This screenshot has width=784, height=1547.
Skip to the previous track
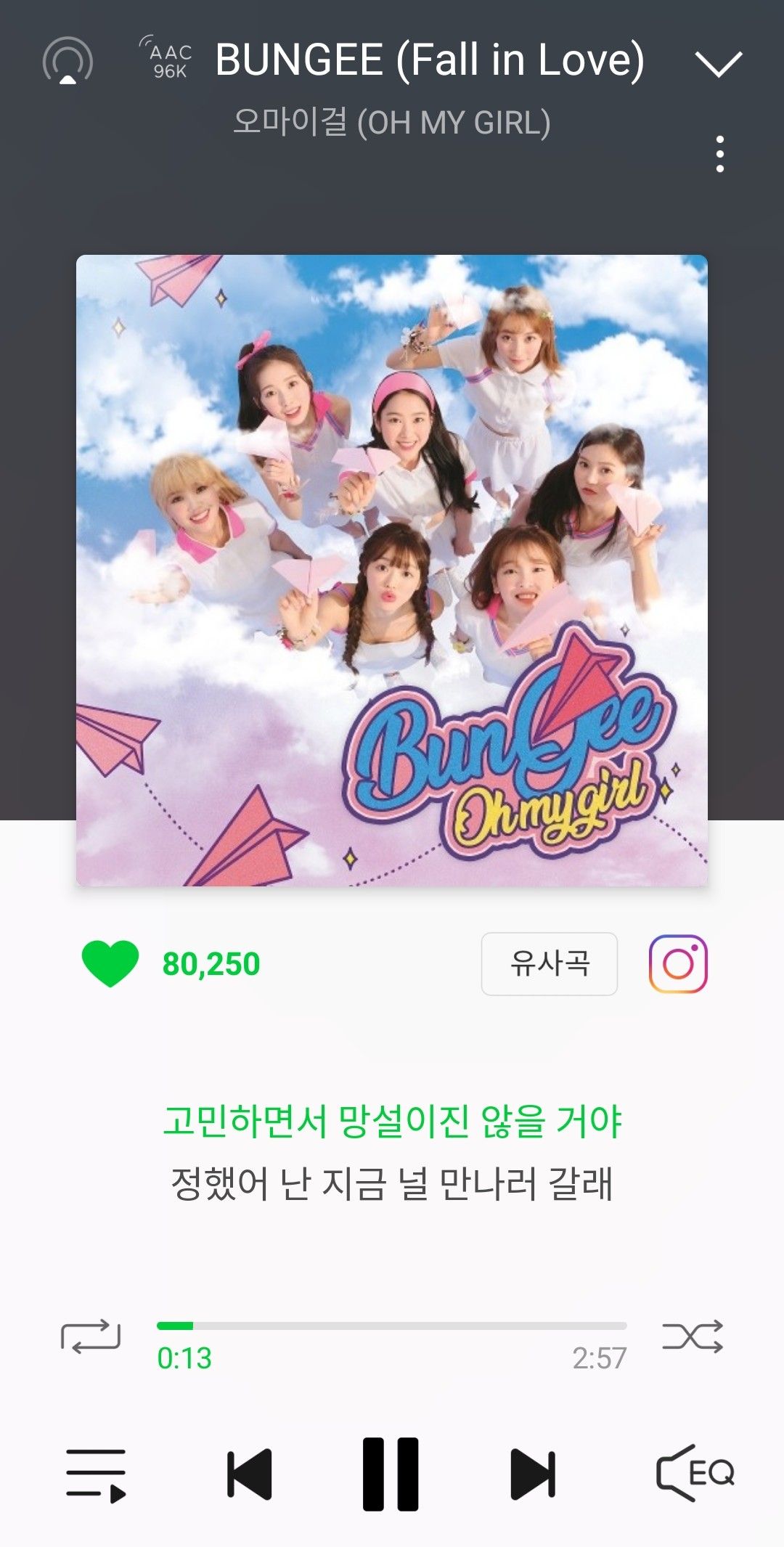click(x=249, y=1474)
